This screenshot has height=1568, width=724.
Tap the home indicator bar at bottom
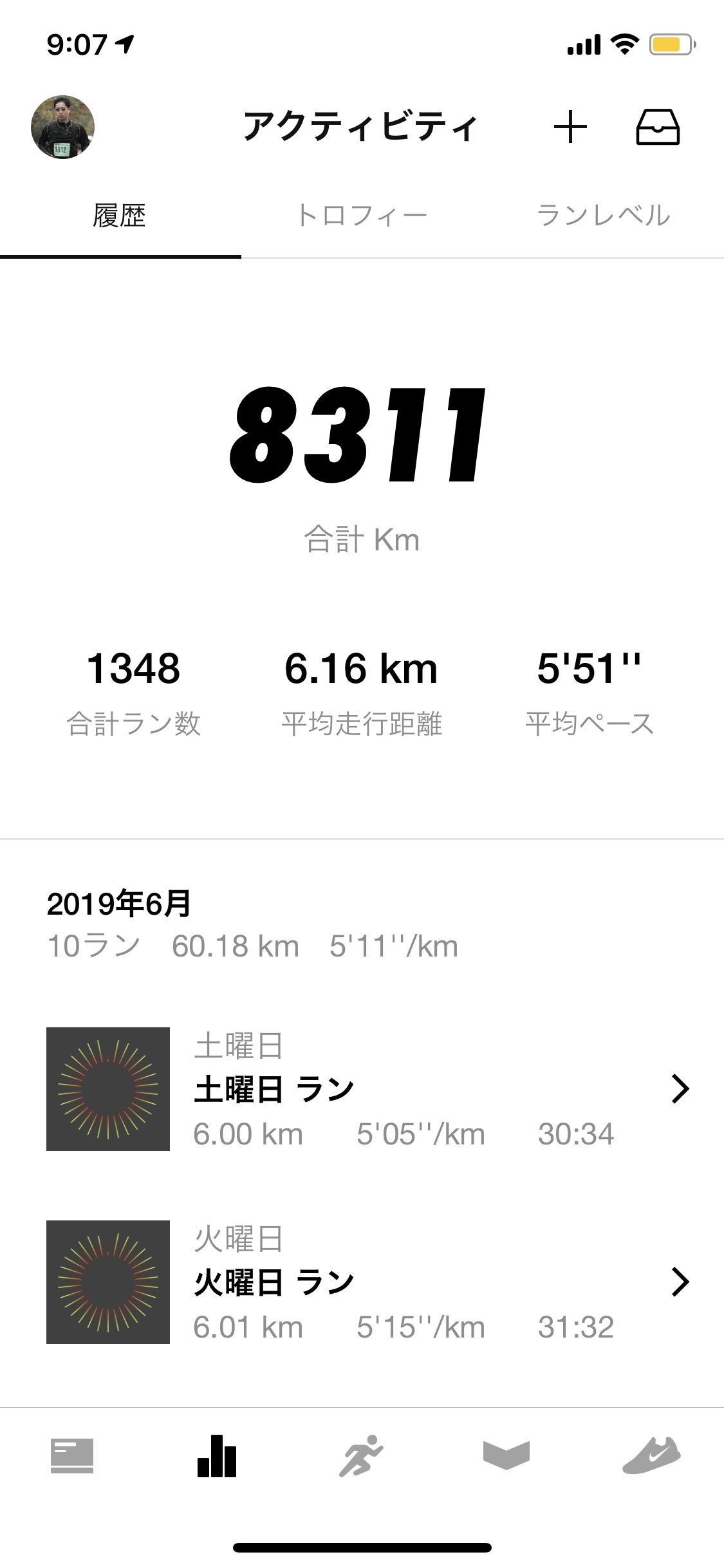point(362,1547)
